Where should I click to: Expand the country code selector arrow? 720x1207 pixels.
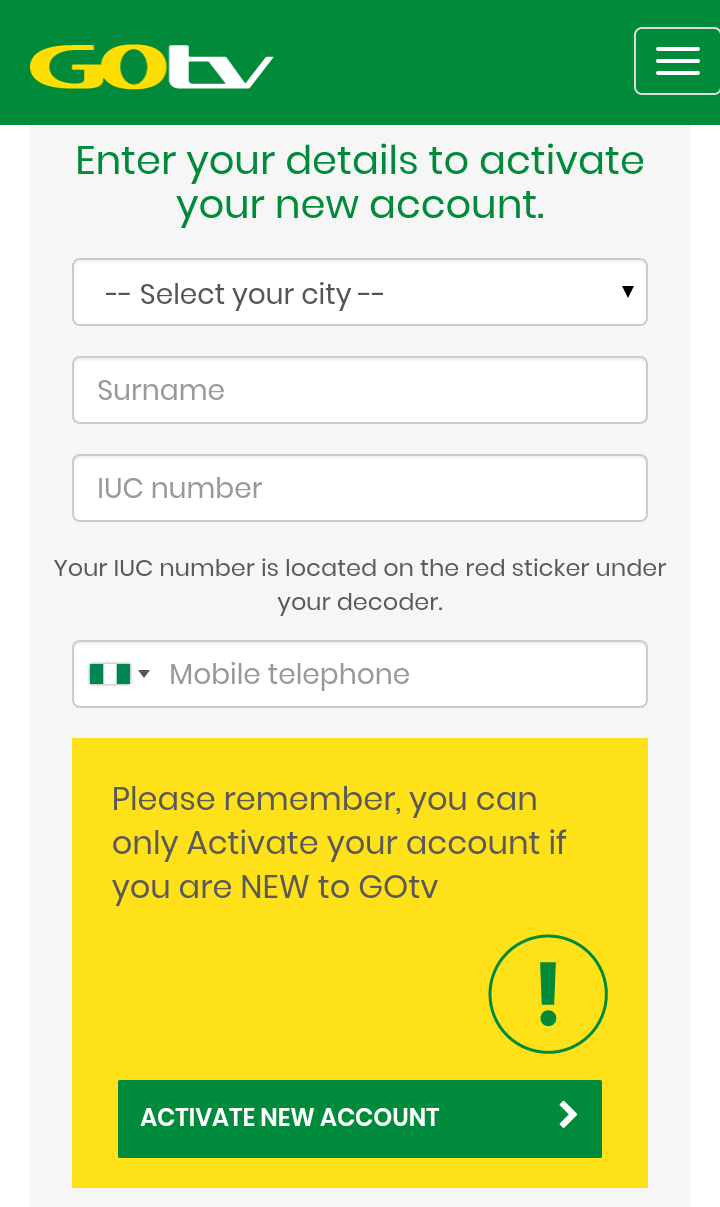[146, 673]
